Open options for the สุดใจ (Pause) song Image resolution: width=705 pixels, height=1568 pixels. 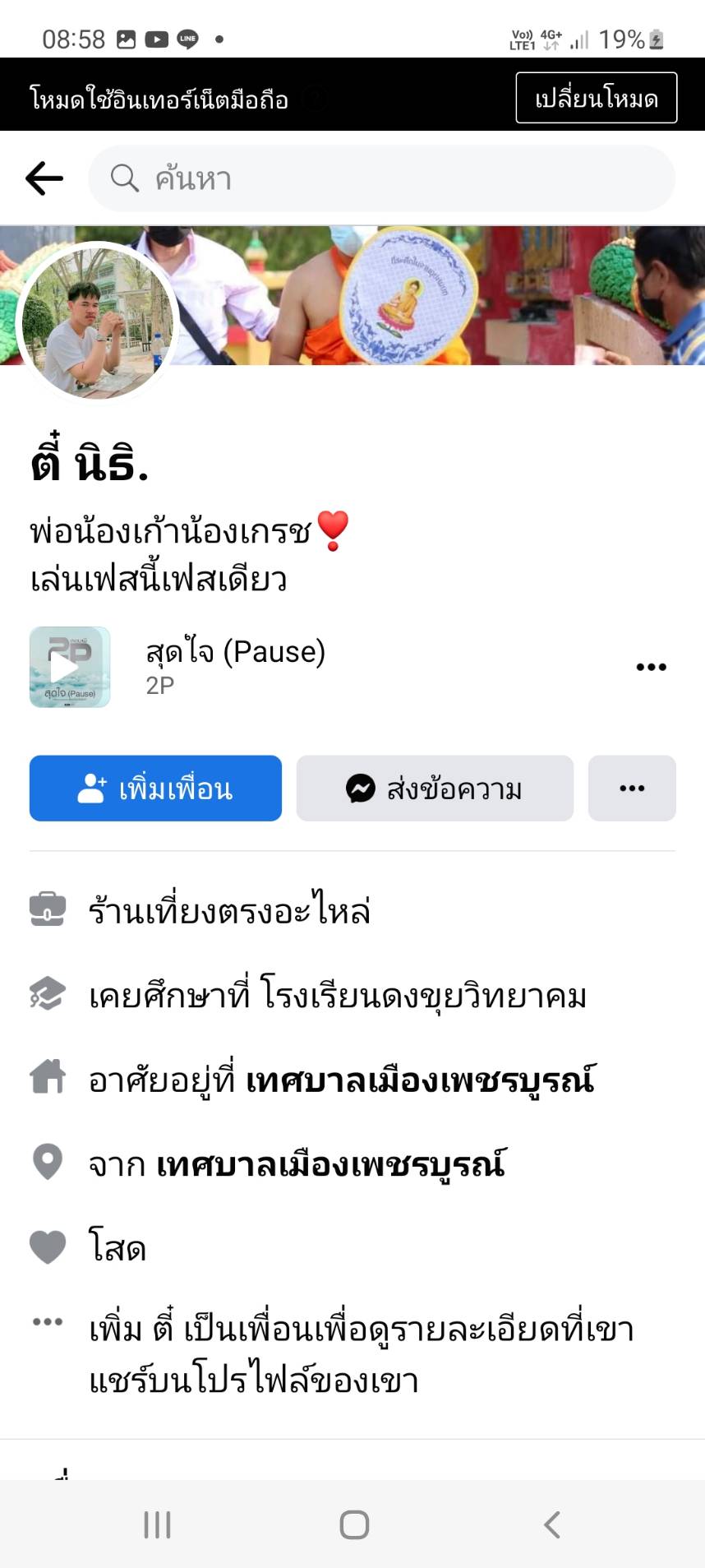click(651, 667)
